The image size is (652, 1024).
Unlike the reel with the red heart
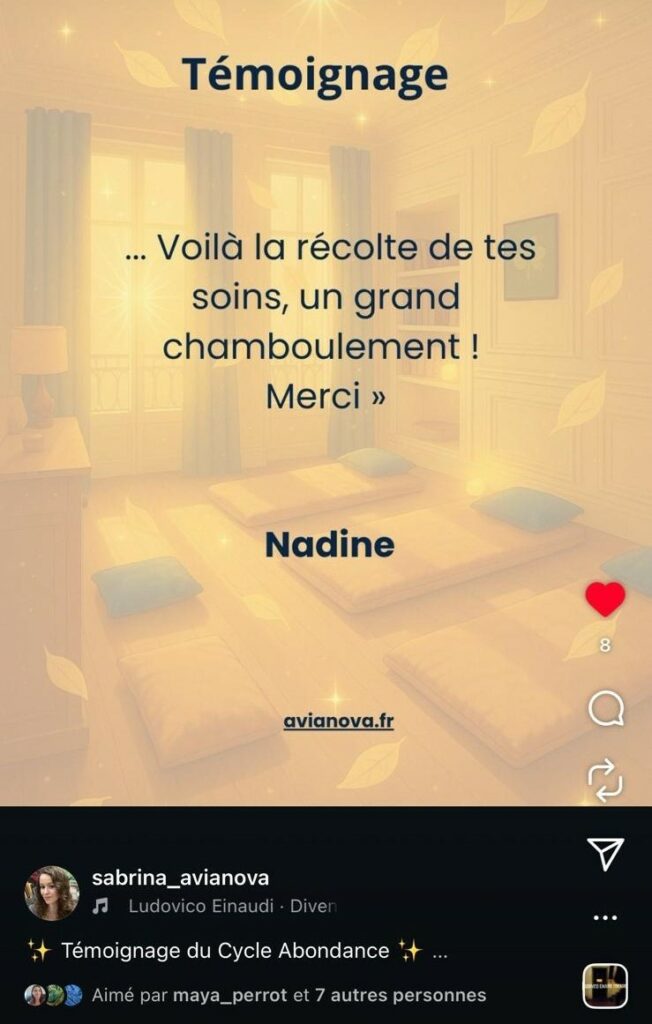[605, 599]
